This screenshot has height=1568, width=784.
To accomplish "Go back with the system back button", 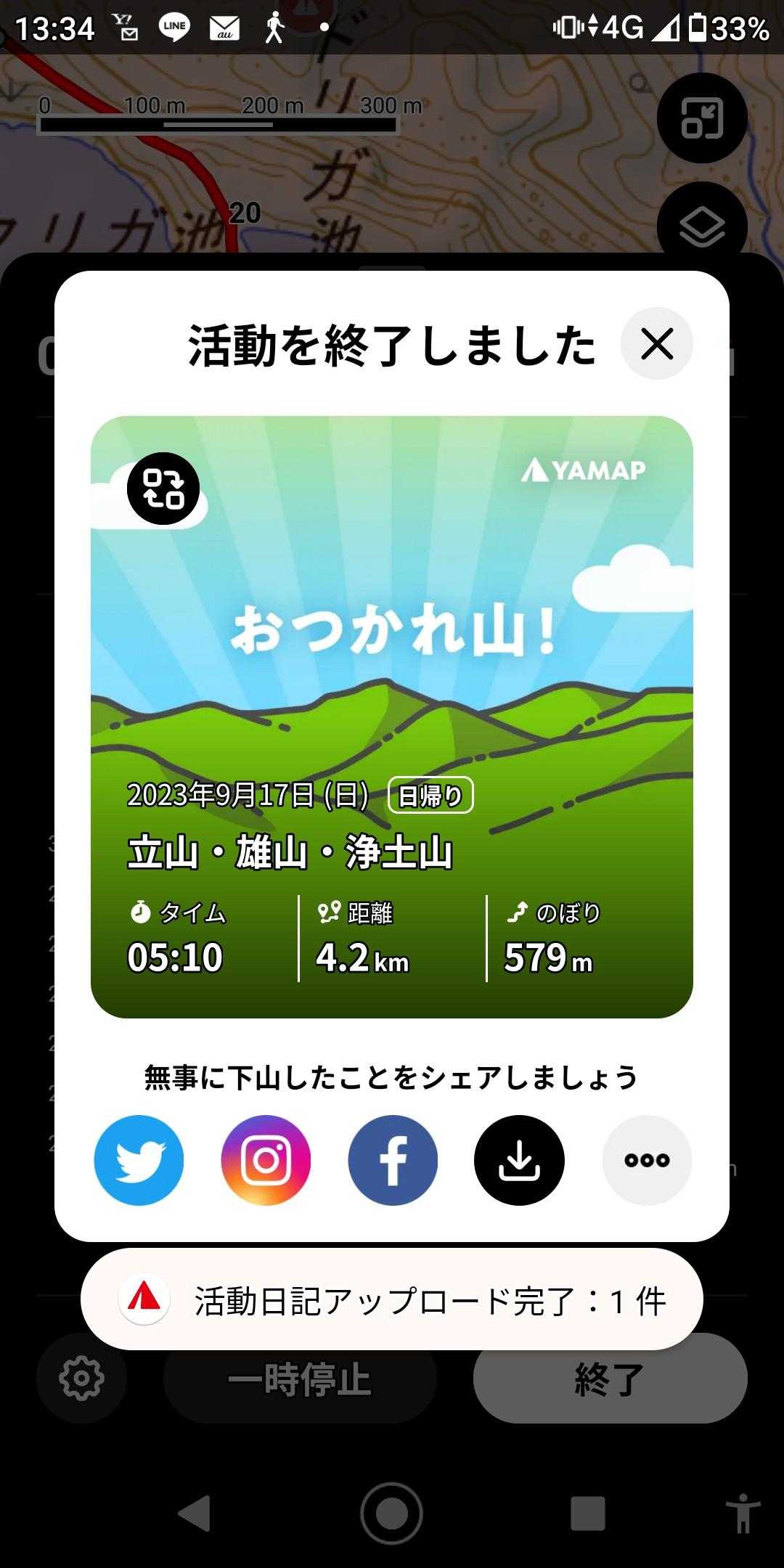I will 195,1514.
